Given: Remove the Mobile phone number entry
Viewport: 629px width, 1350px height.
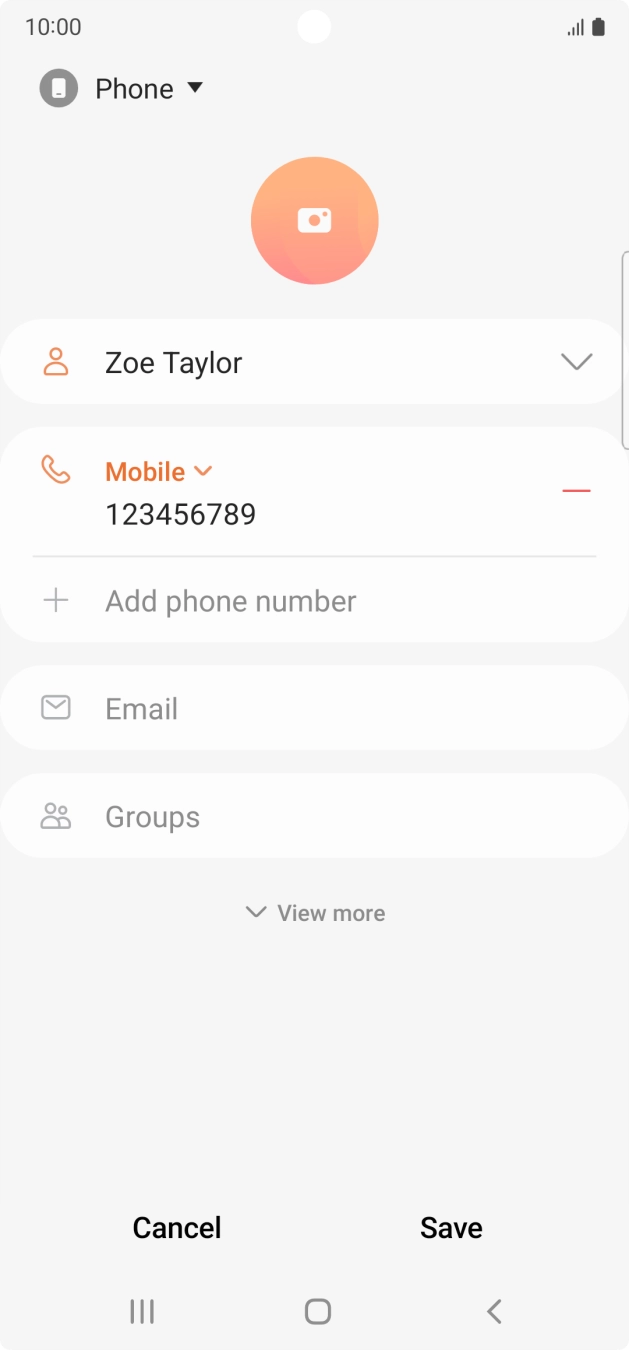Looking at the screenshot, I should coord(576,491).
